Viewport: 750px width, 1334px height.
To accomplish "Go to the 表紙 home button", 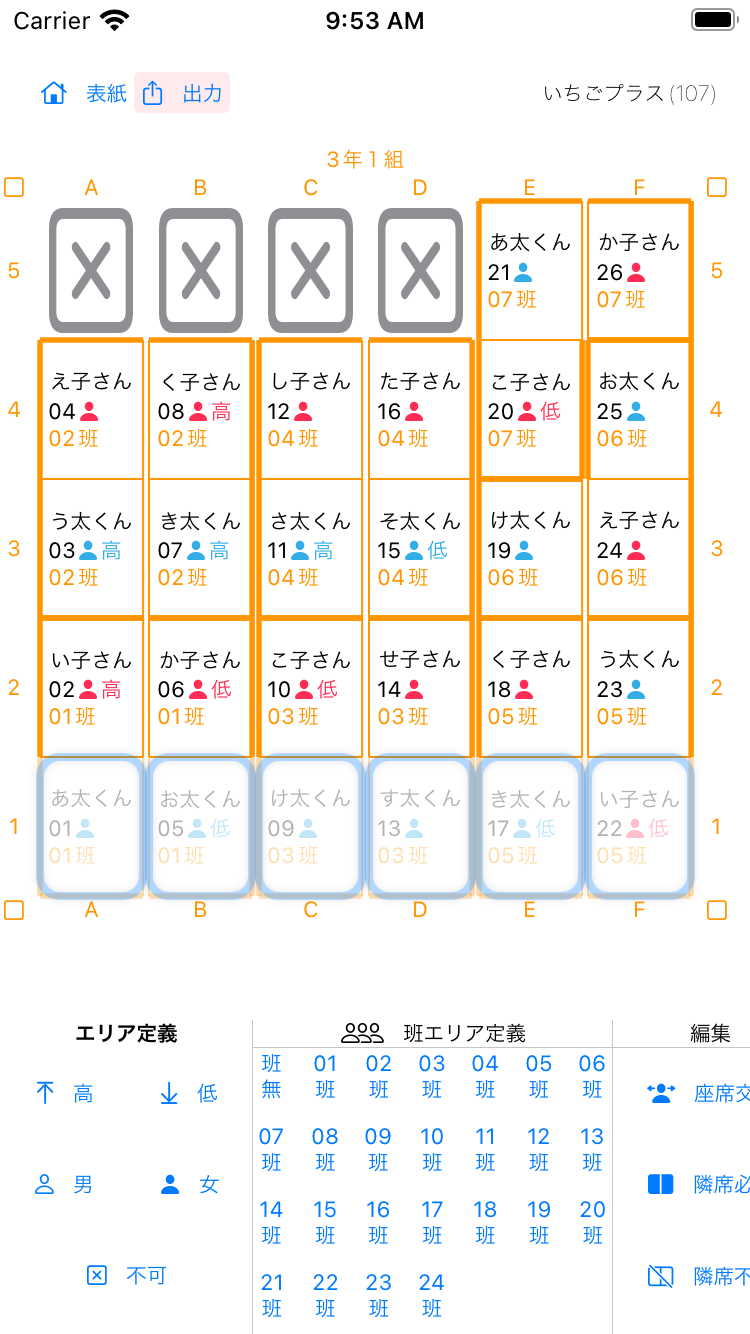I will (x=84, y=93).
